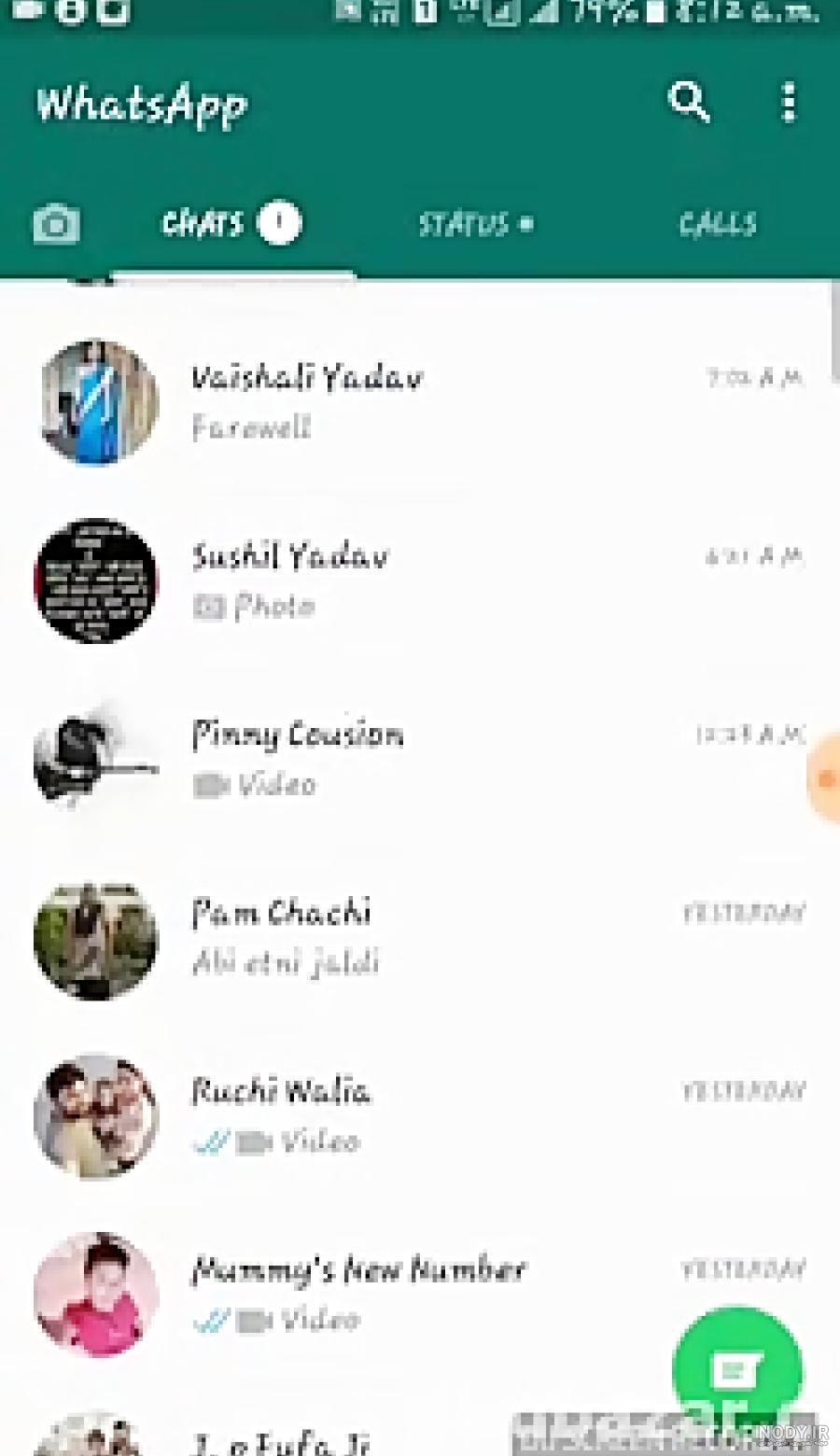Image resolution: width=840 pixels, height=1456 pixels.
Task: Open Ruchi Walia's chat thread
Action: 420,1115
